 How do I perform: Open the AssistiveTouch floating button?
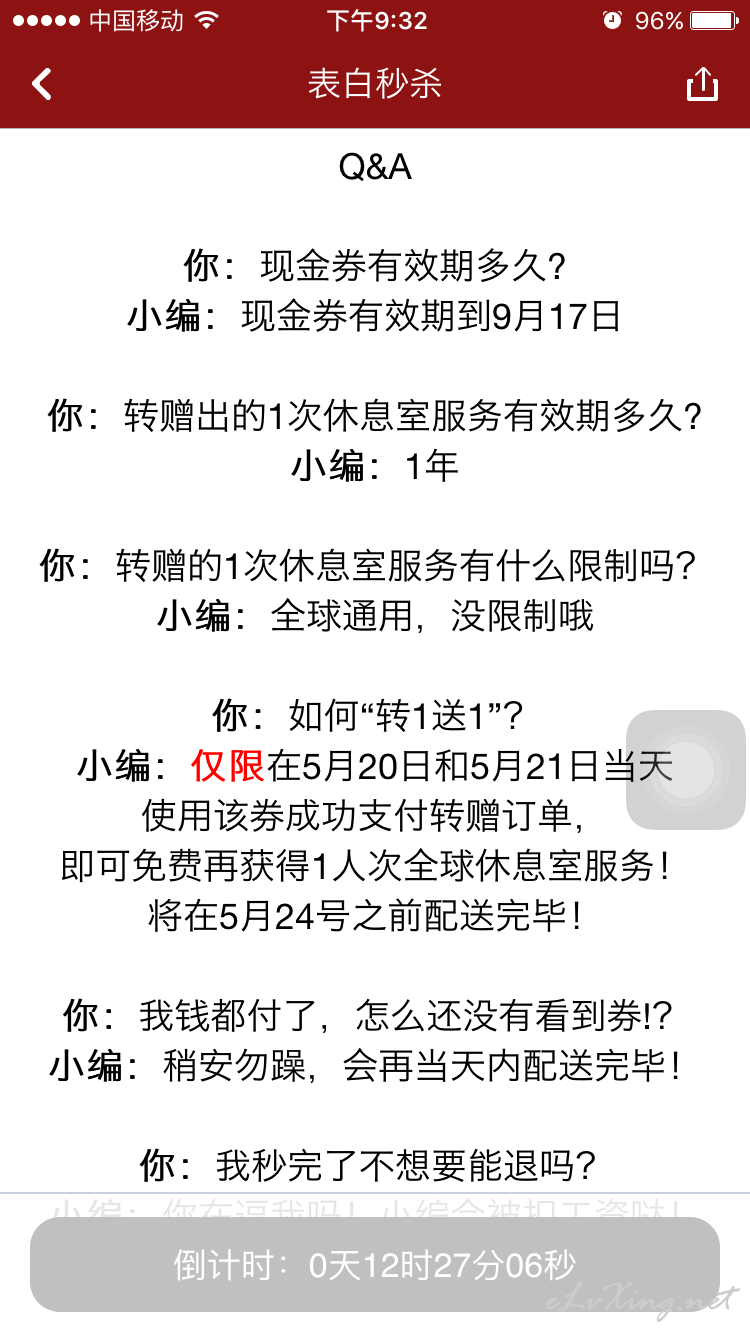tap(686, 770)
